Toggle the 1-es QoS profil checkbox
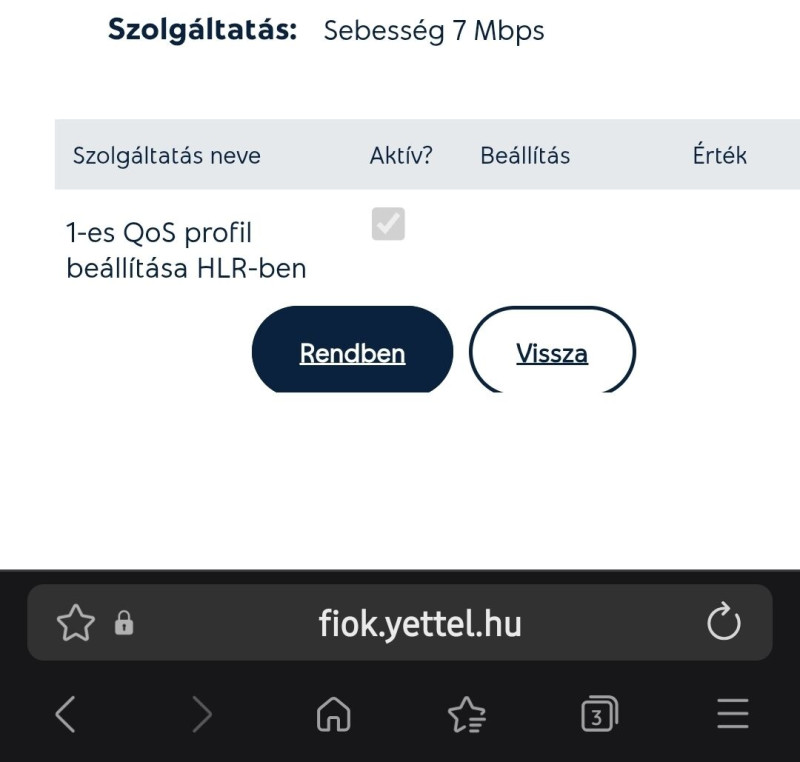Screen dimensions: 800x762 click(x=388, y=224)
